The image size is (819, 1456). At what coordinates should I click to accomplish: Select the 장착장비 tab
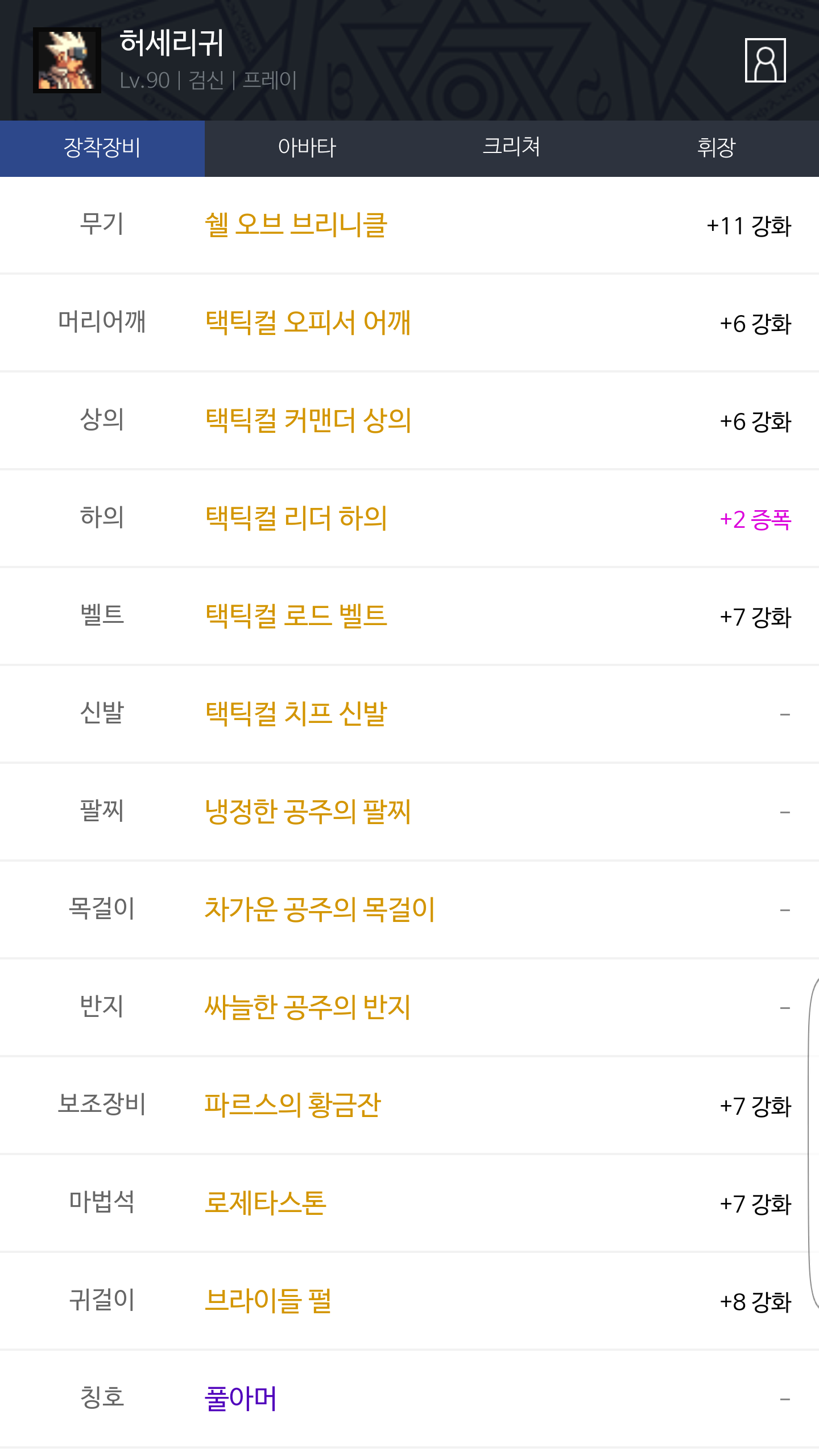point(102,148)
